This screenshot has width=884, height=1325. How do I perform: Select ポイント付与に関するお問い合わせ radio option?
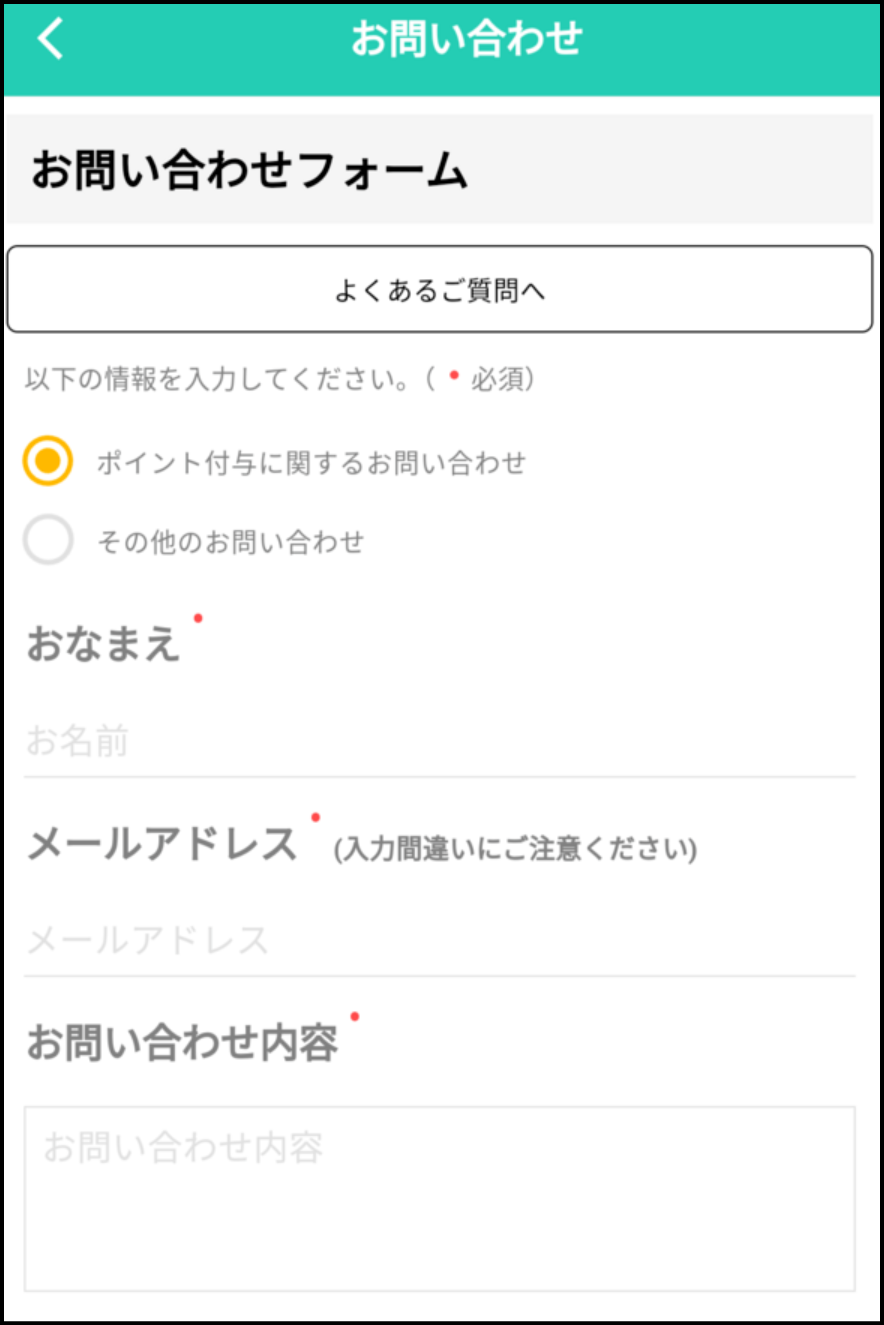48,462
